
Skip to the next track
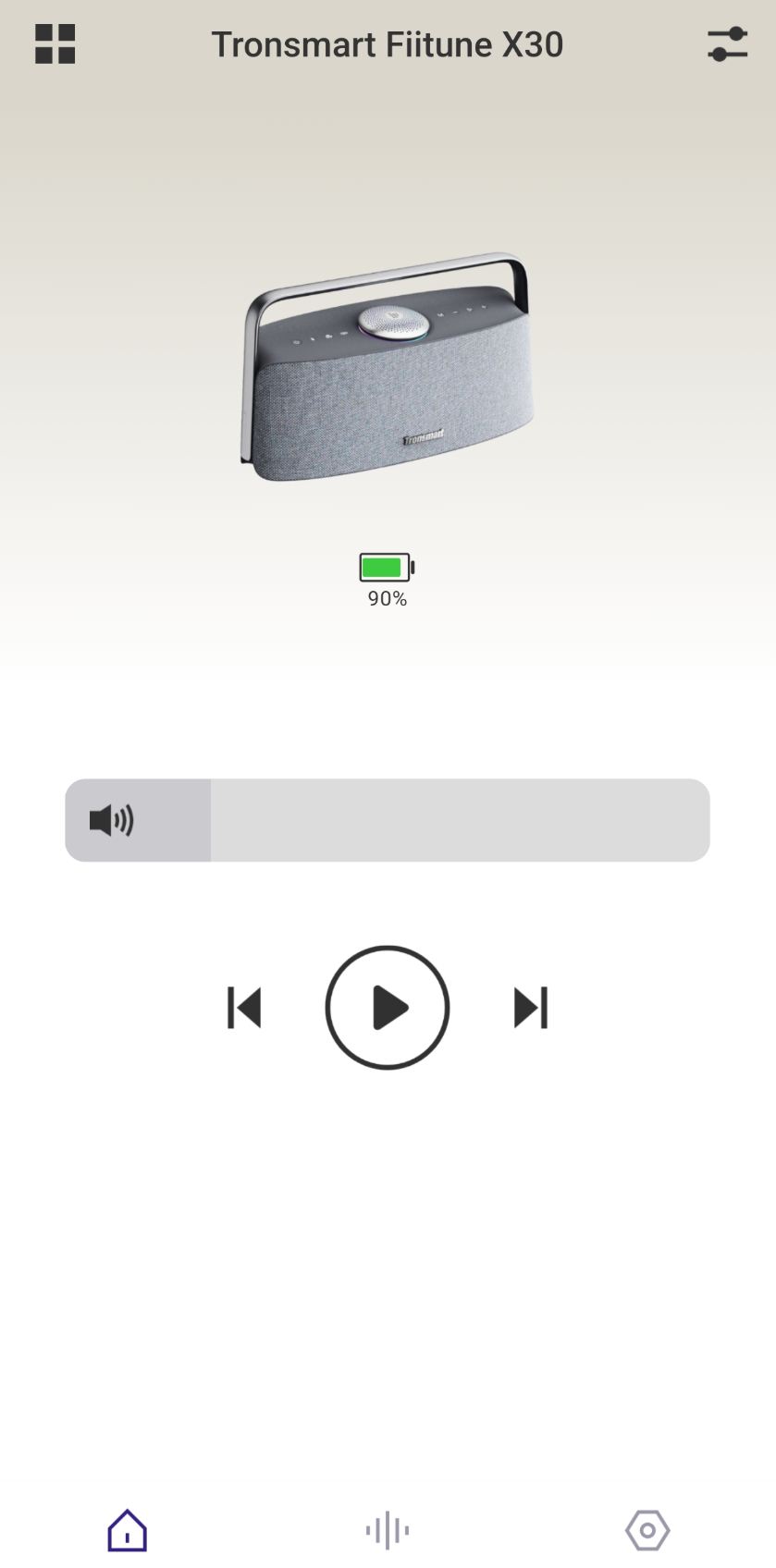click(531, 1008)
